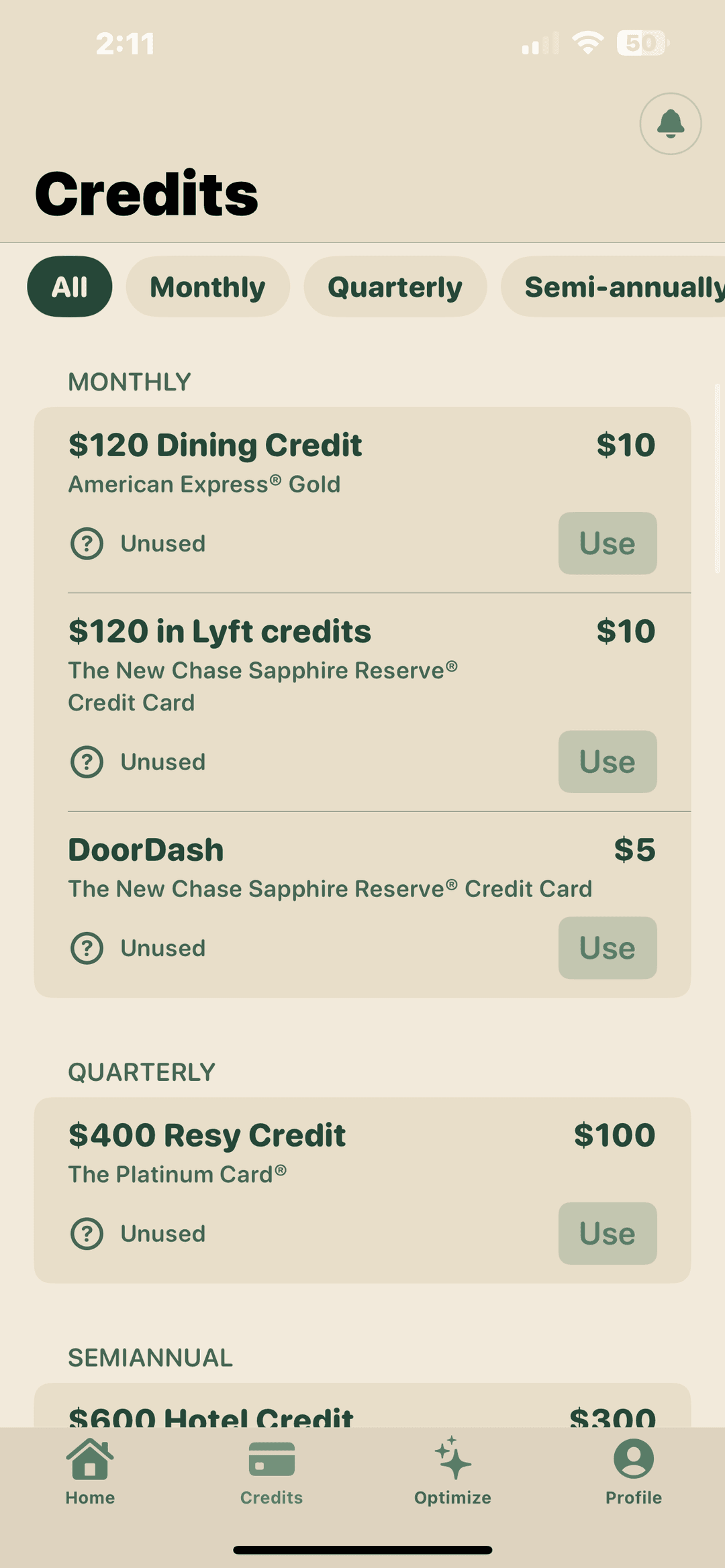This screenshot has height=1568, width=725.
Task: Select the Monthly filter
Action: 207,286
